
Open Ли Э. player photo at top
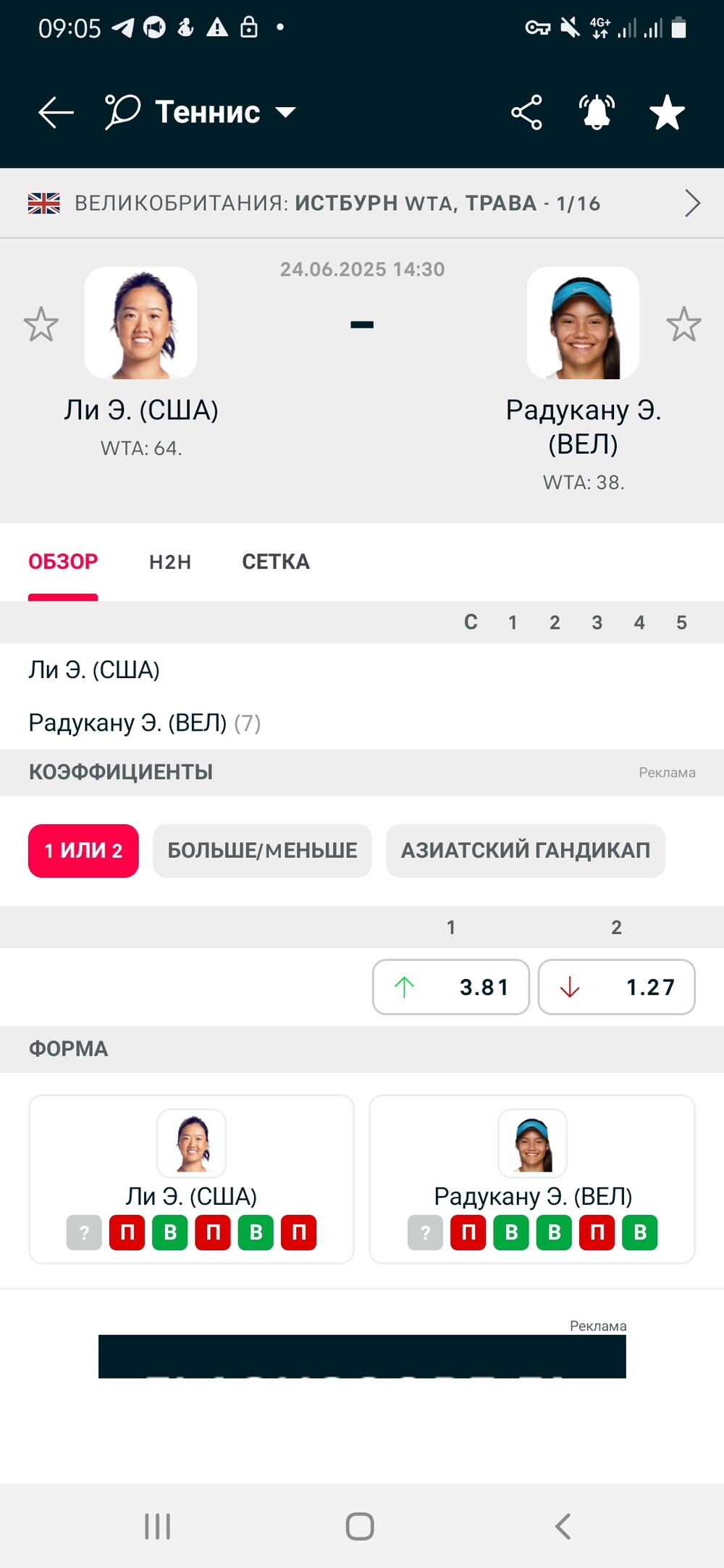[141, 323]
